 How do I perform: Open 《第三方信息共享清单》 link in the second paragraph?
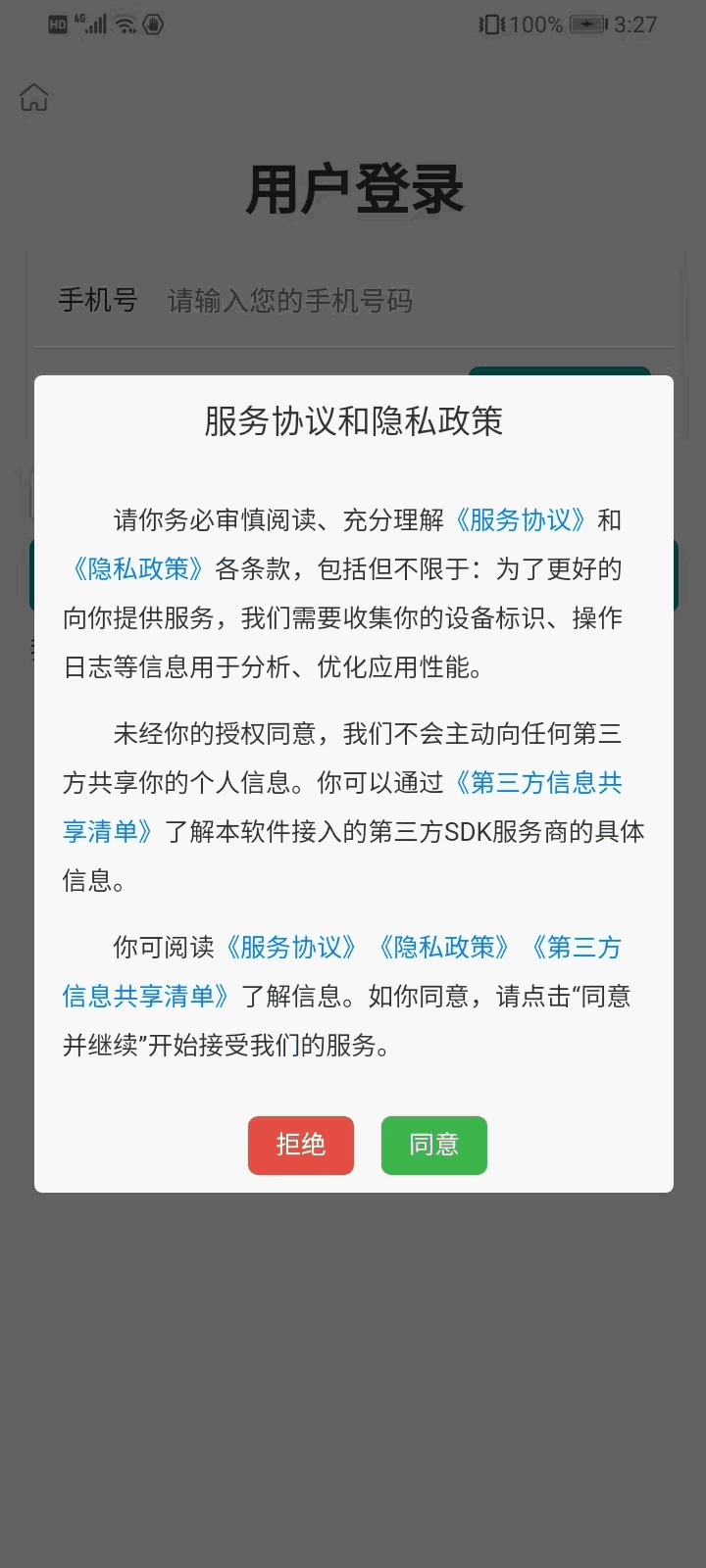click(x=538, y=782)
